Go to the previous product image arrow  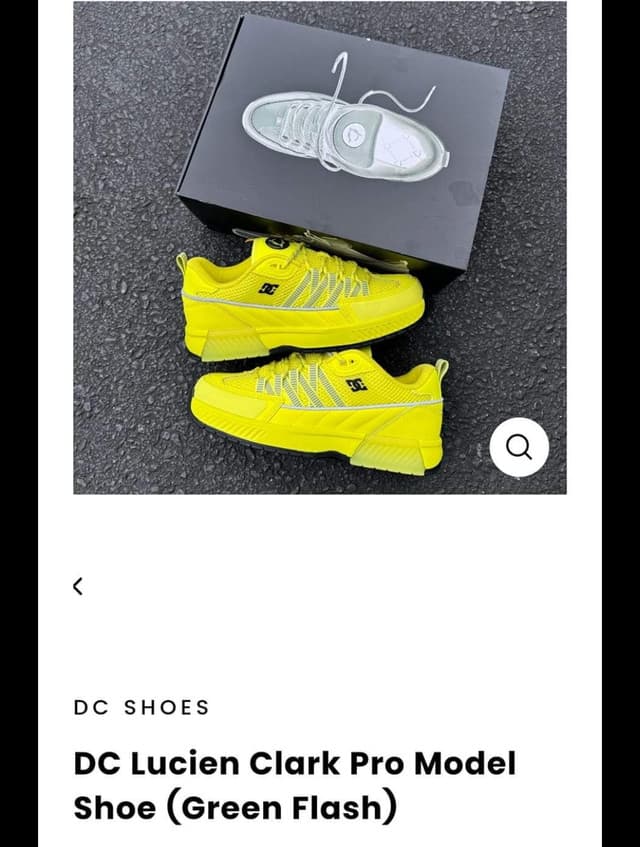click(78, 587)
